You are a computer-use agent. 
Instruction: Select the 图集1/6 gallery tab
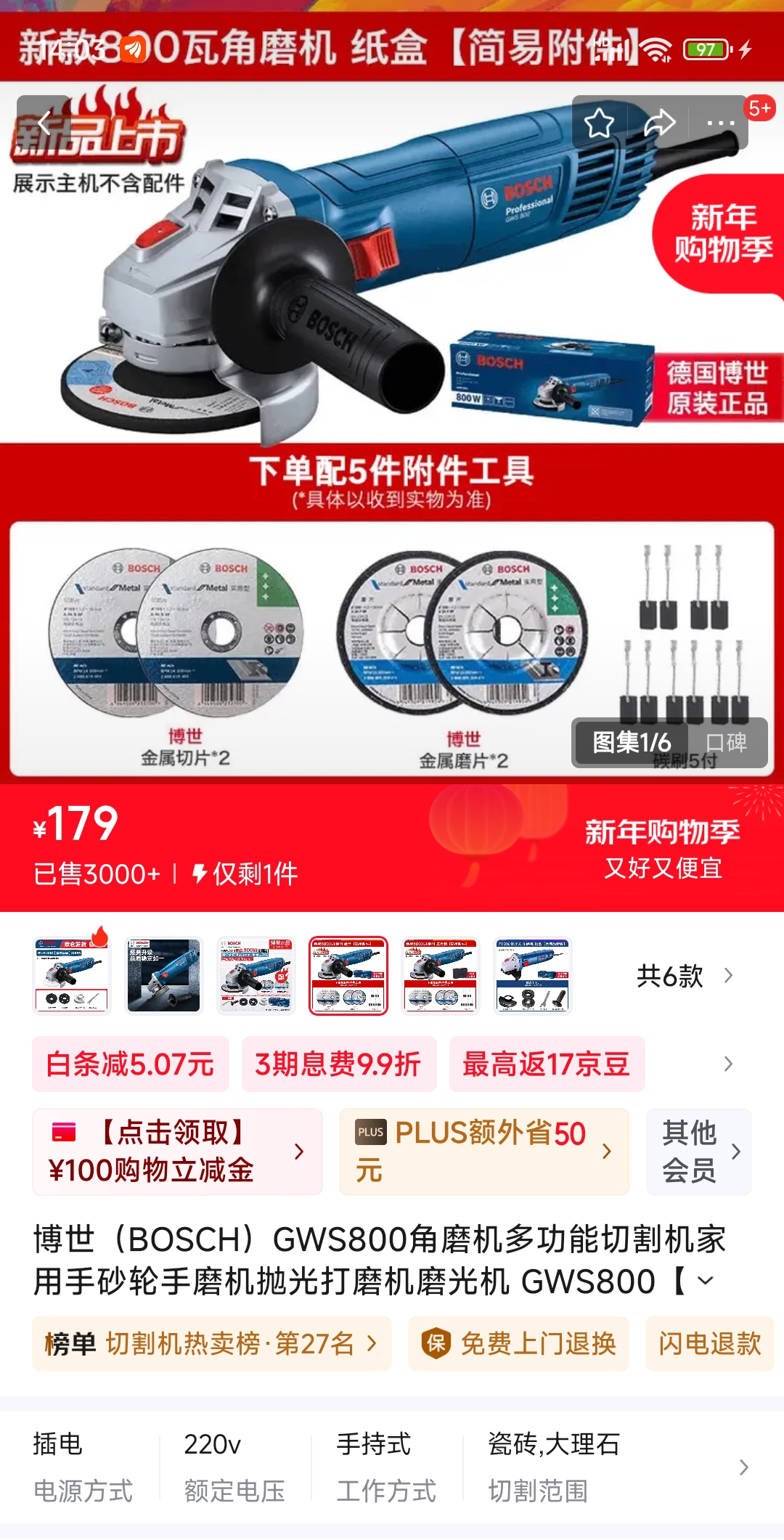[x=632, y=742]
